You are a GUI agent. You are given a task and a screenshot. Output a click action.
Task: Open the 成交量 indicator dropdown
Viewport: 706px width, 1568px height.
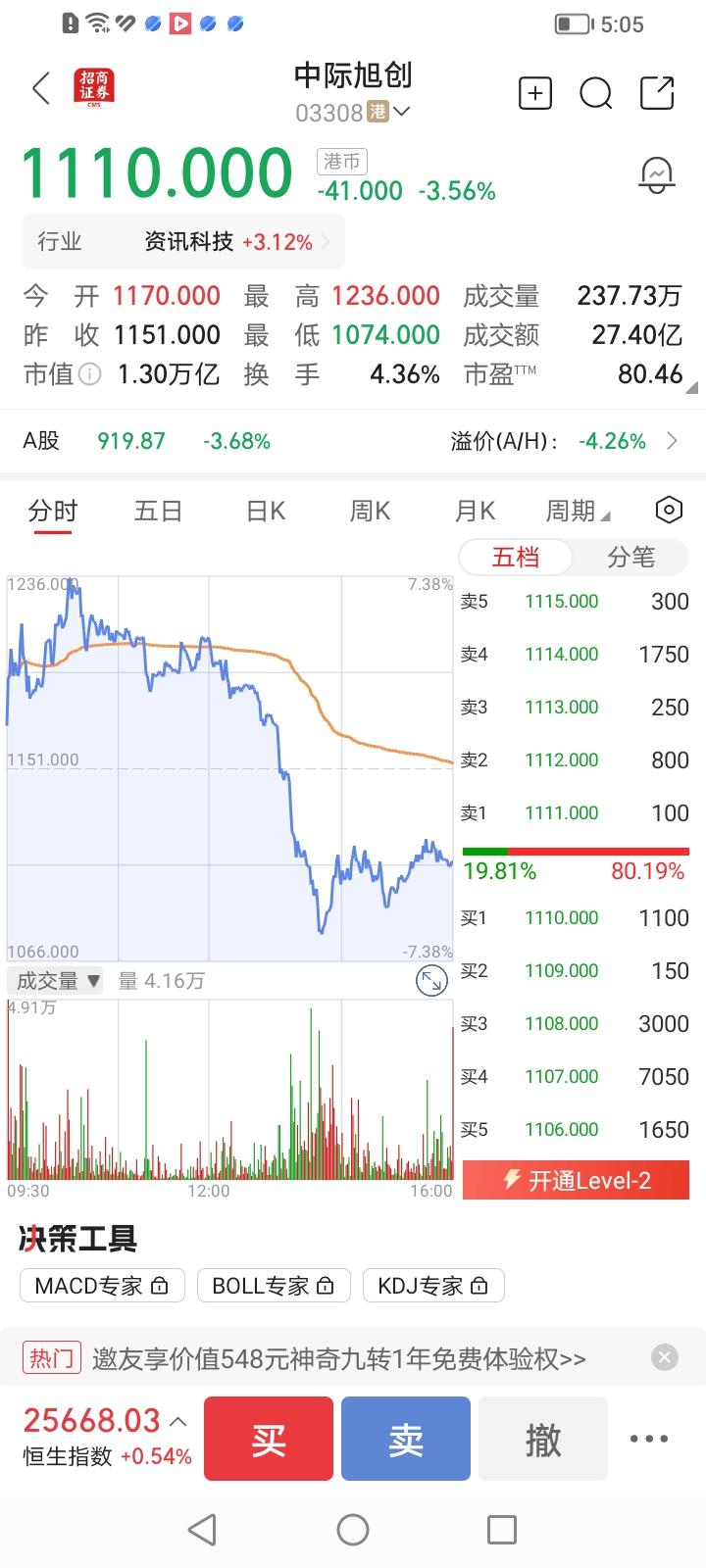pos(58,980)
